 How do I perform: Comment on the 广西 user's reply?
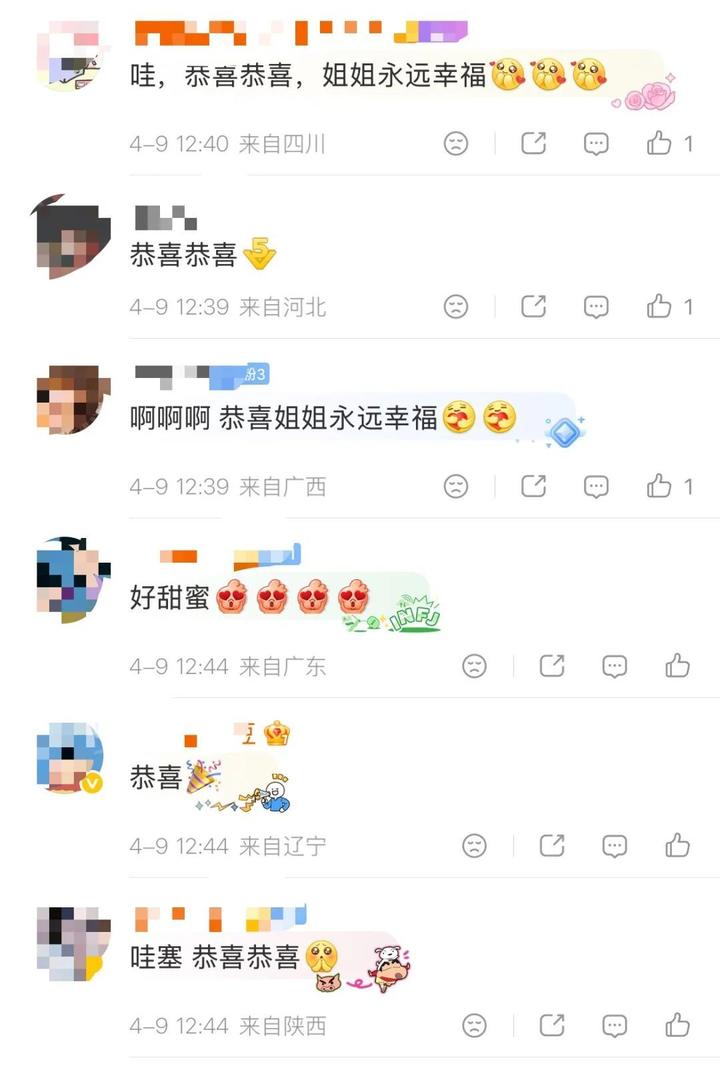[596, 486]
